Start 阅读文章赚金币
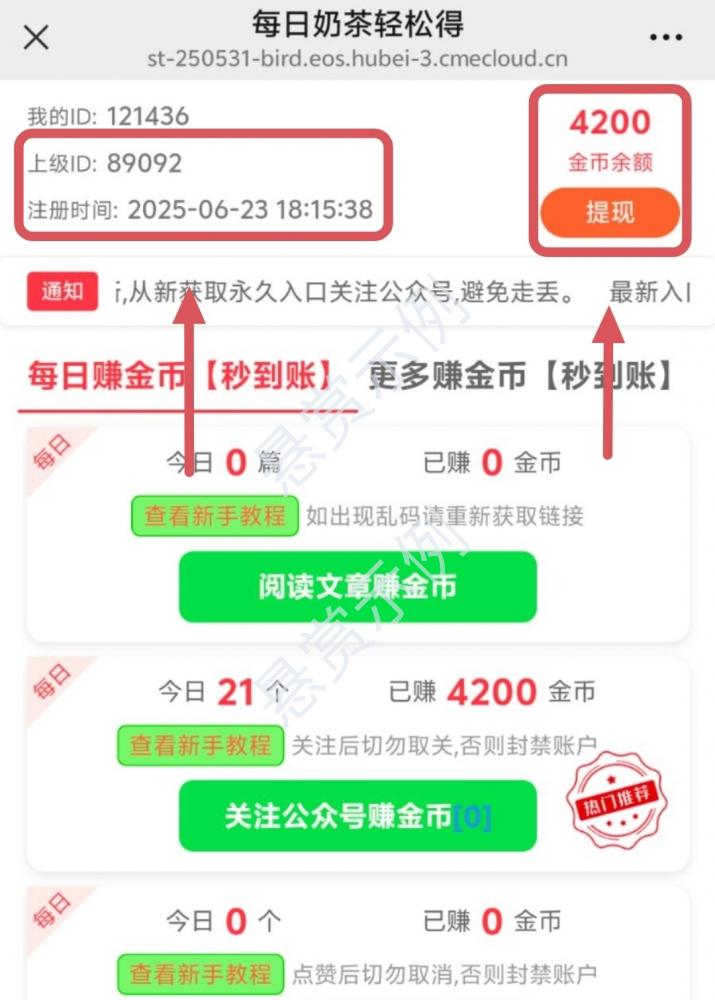 (358, 587)
